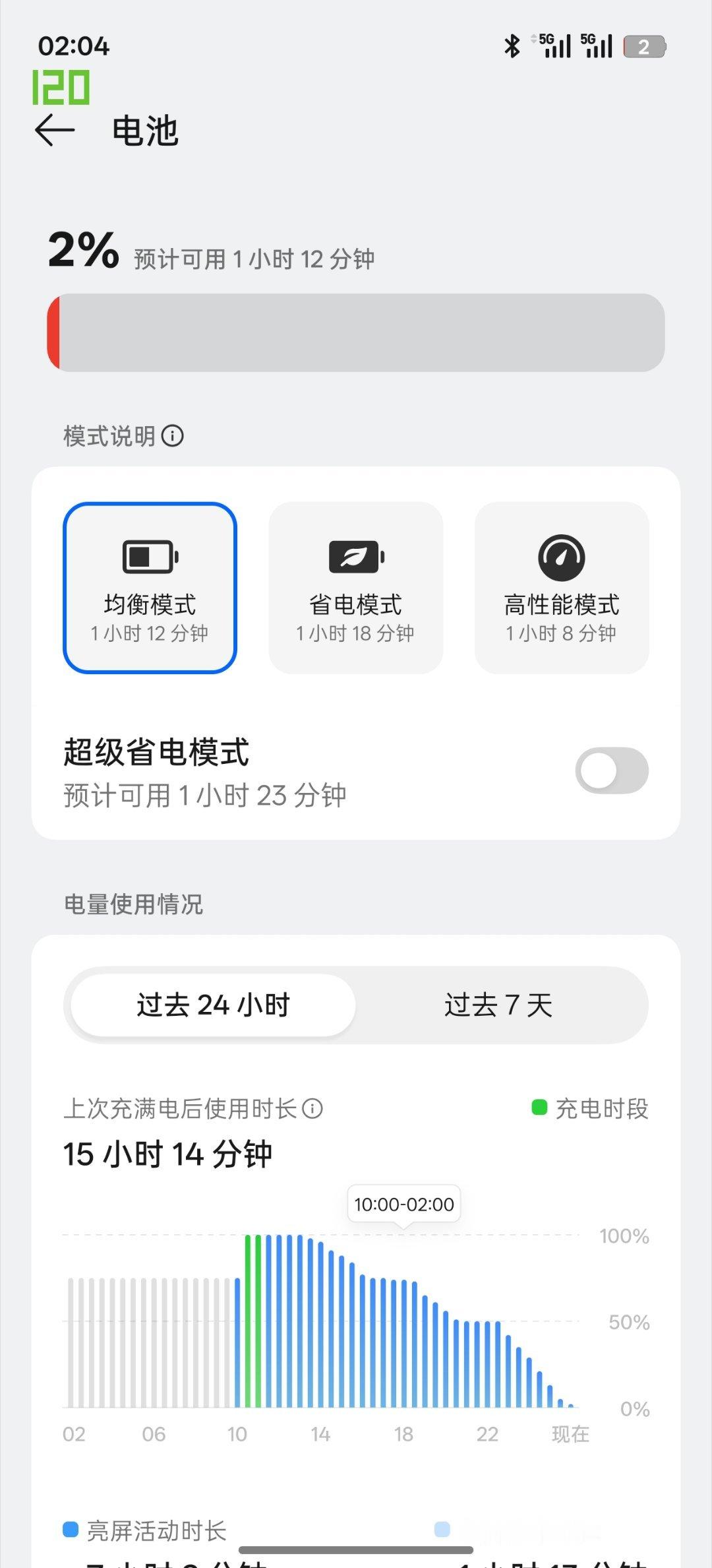Open the 模式说明 info icon
The height and width of the screenshot is (1568, 712).
173,436
